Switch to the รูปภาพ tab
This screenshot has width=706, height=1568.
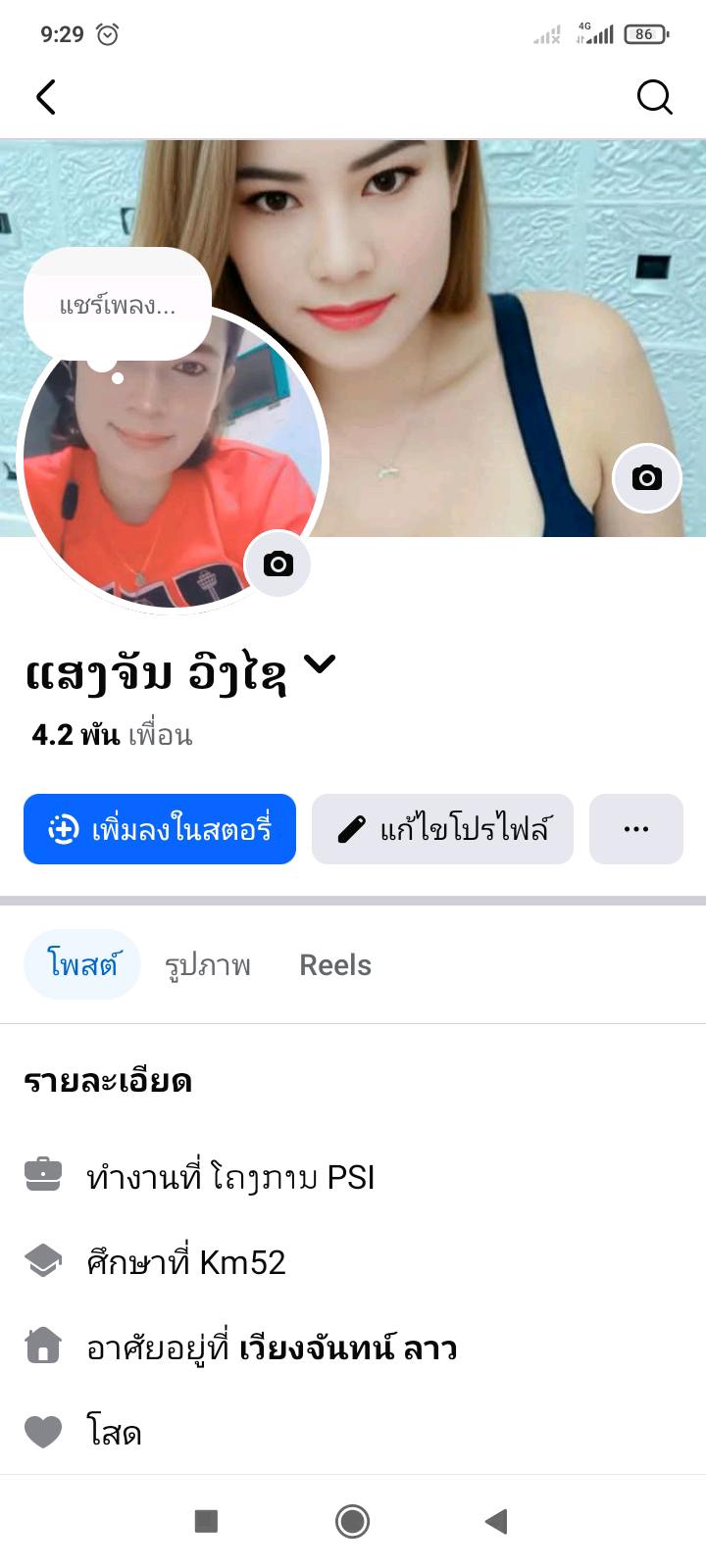[x=208, y=964]
